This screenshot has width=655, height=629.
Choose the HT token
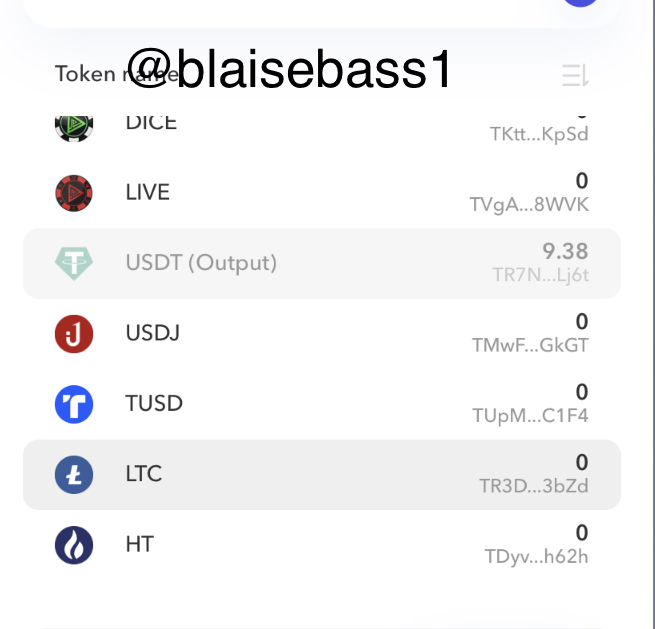pos(320,545)
